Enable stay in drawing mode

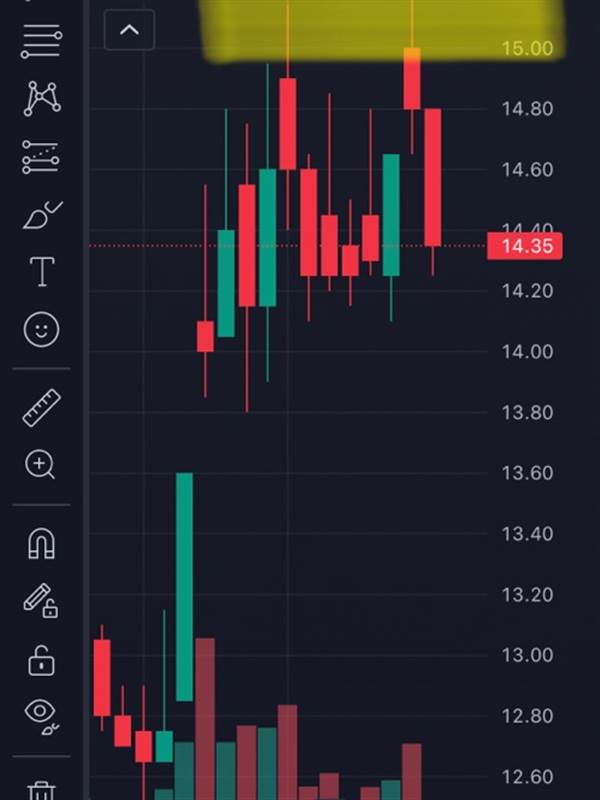tap(41, 601)
